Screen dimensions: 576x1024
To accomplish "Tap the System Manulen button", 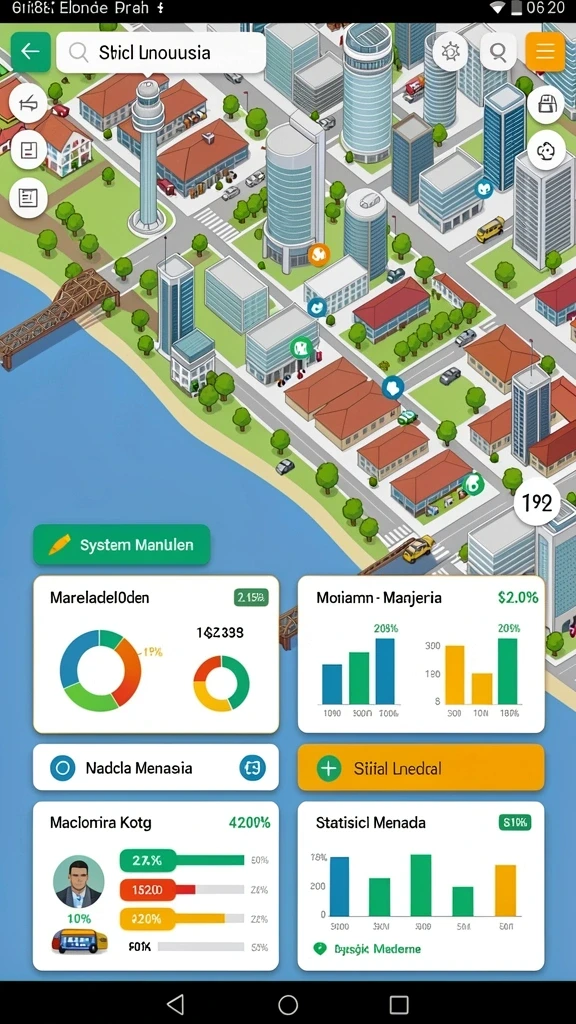I will pos(122,545).
